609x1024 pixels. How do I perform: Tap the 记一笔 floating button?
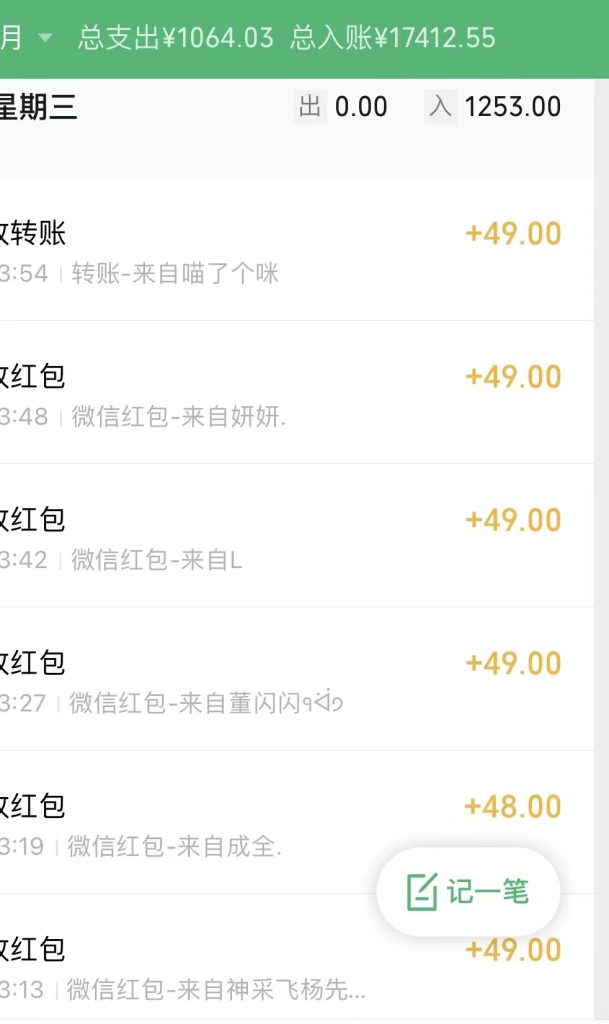point(468,891)
